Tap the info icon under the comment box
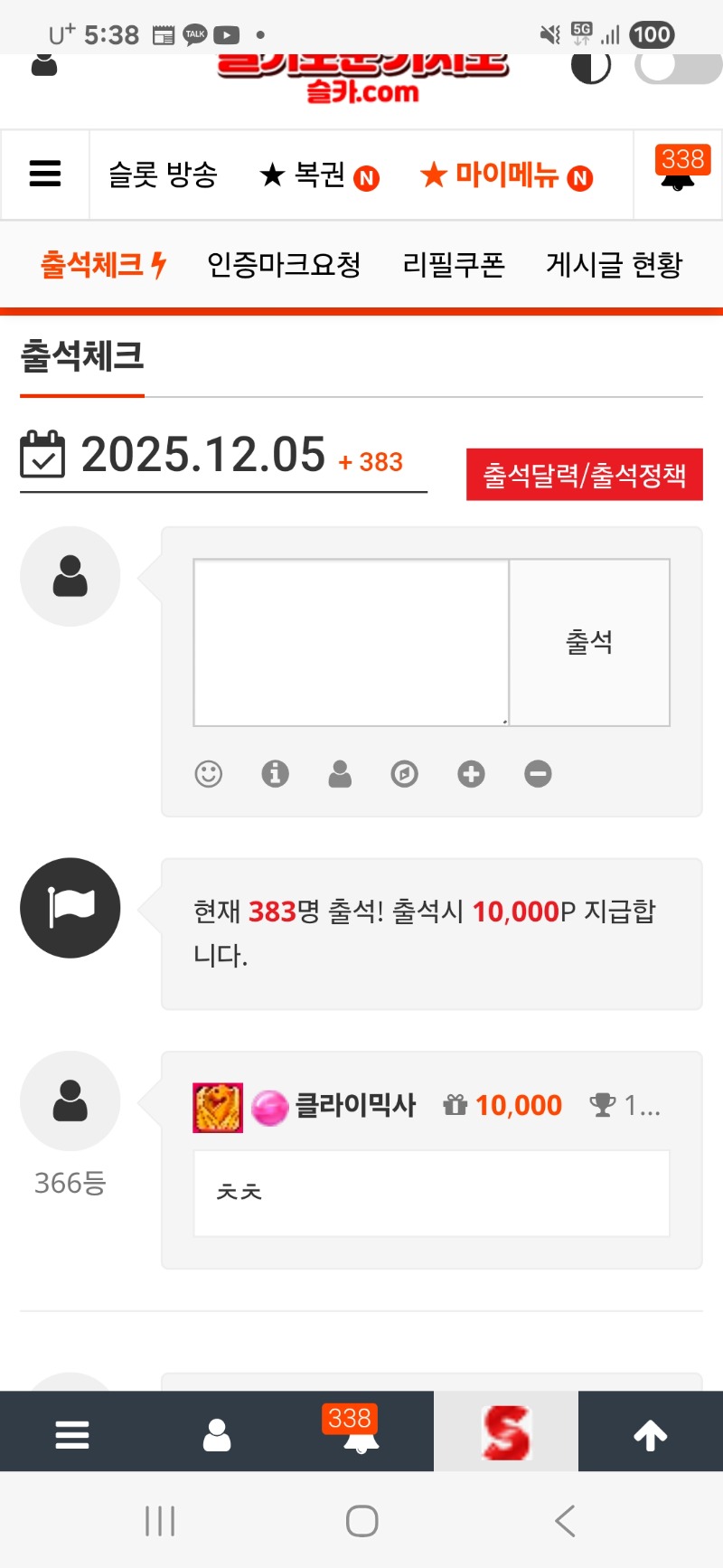 click(275, 774)
